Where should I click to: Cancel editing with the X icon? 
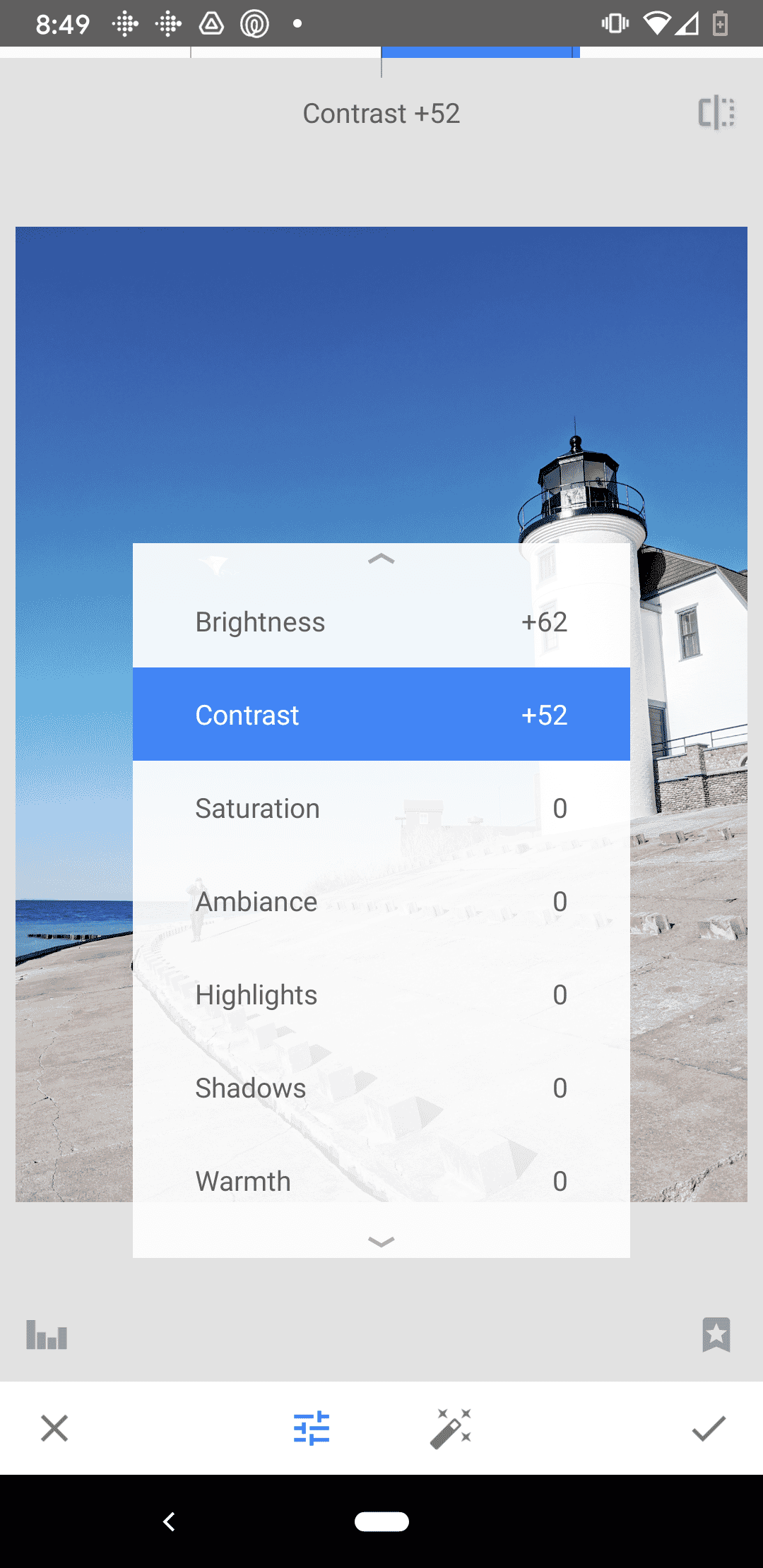tap(54, 1427)
